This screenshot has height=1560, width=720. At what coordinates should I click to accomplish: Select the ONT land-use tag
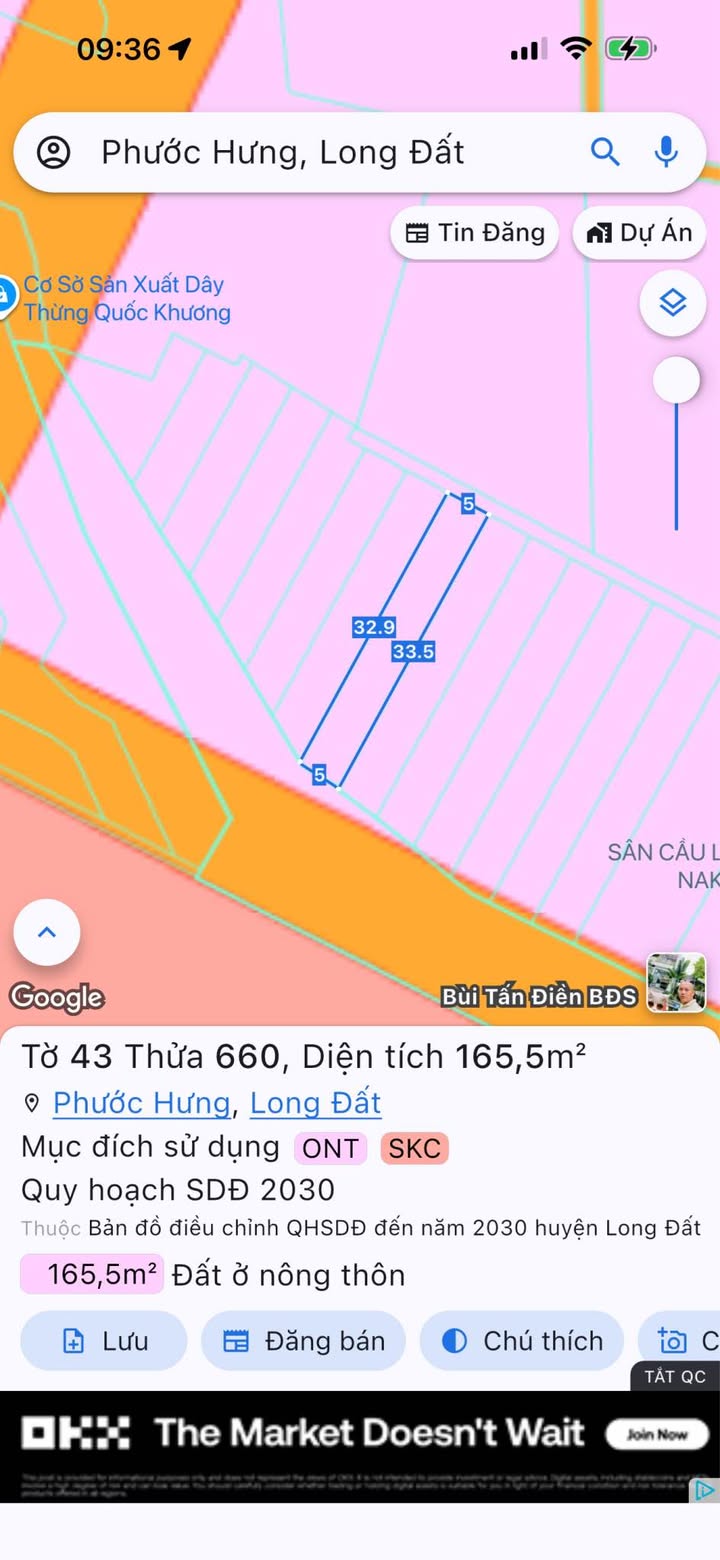point(331,1149)
